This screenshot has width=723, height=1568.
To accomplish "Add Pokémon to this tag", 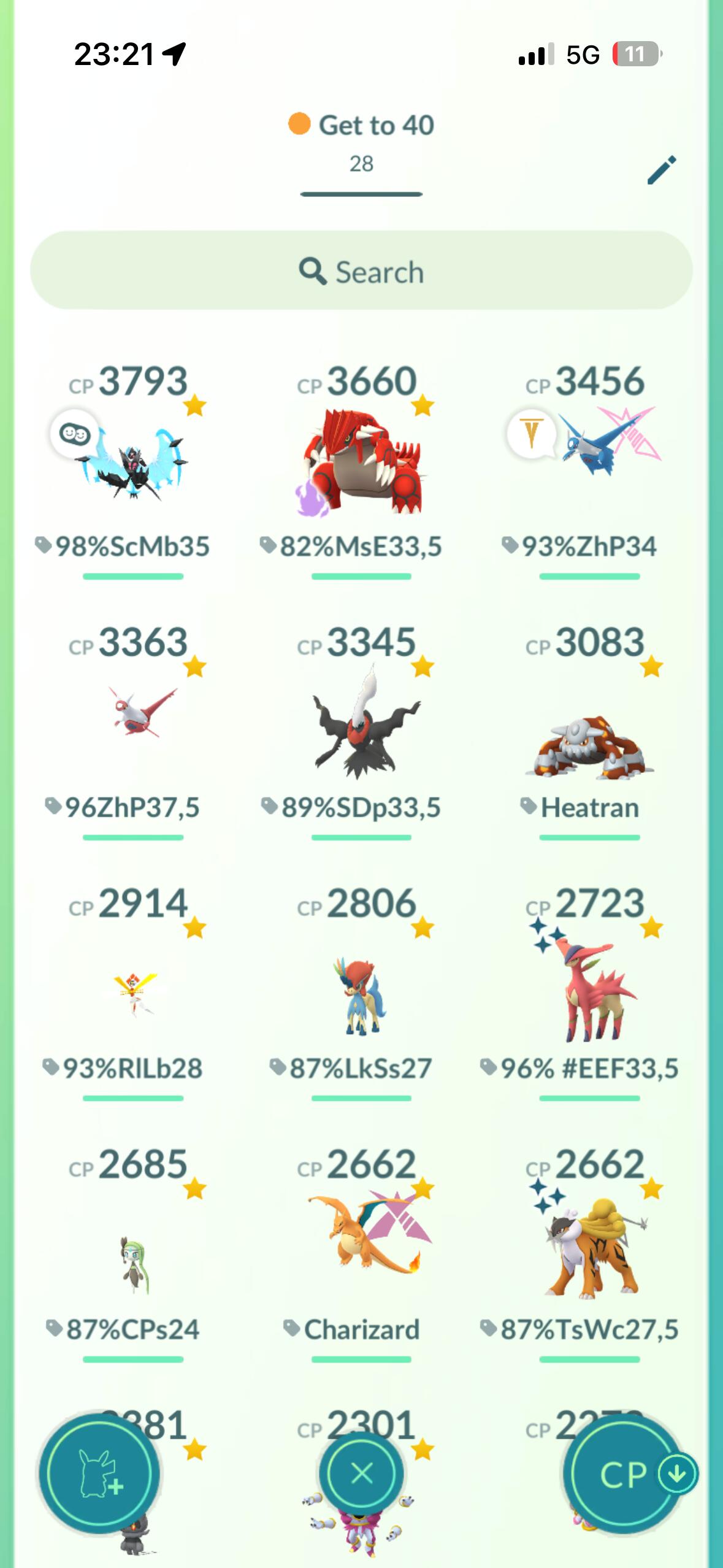I will [99, 1474].
